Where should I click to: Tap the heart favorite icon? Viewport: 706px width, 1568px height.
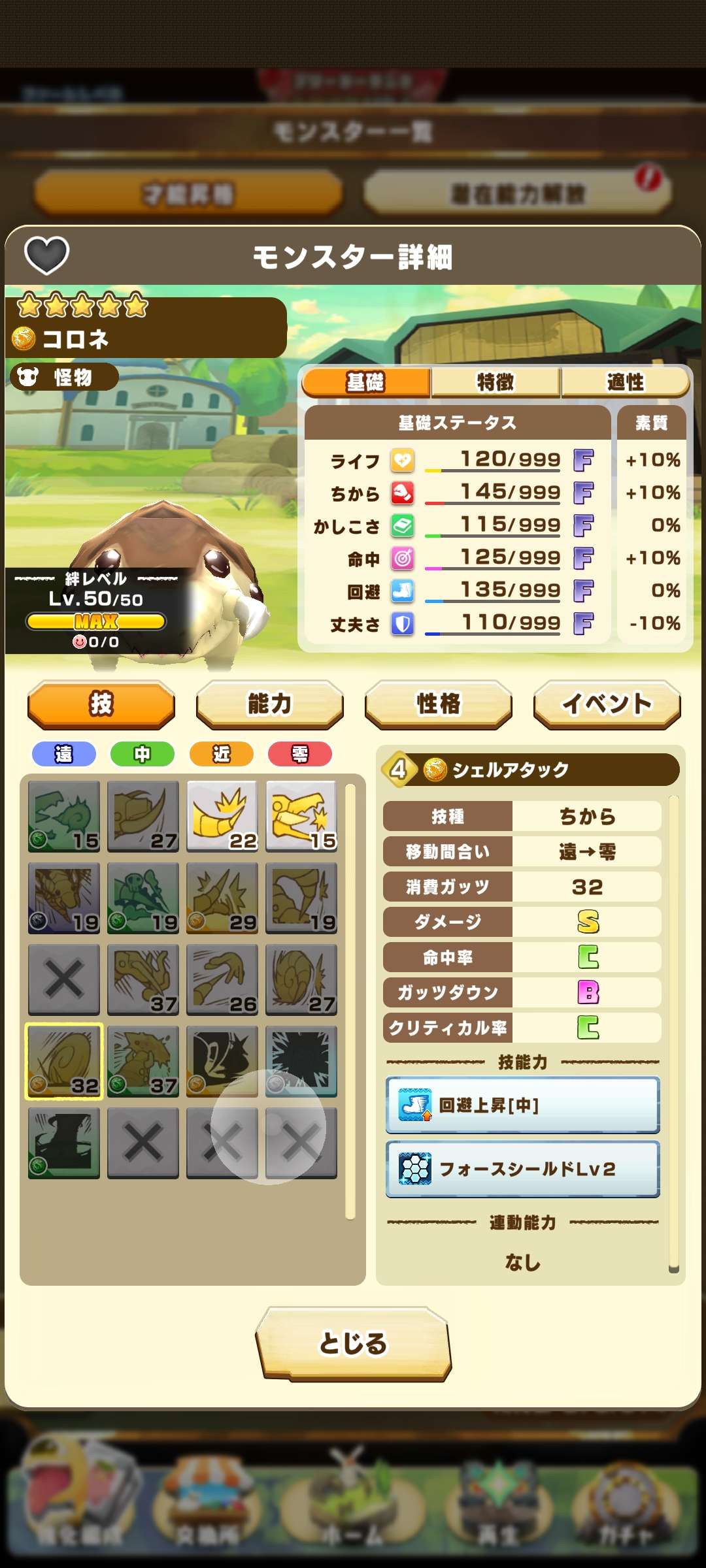(x=46, y=255)
